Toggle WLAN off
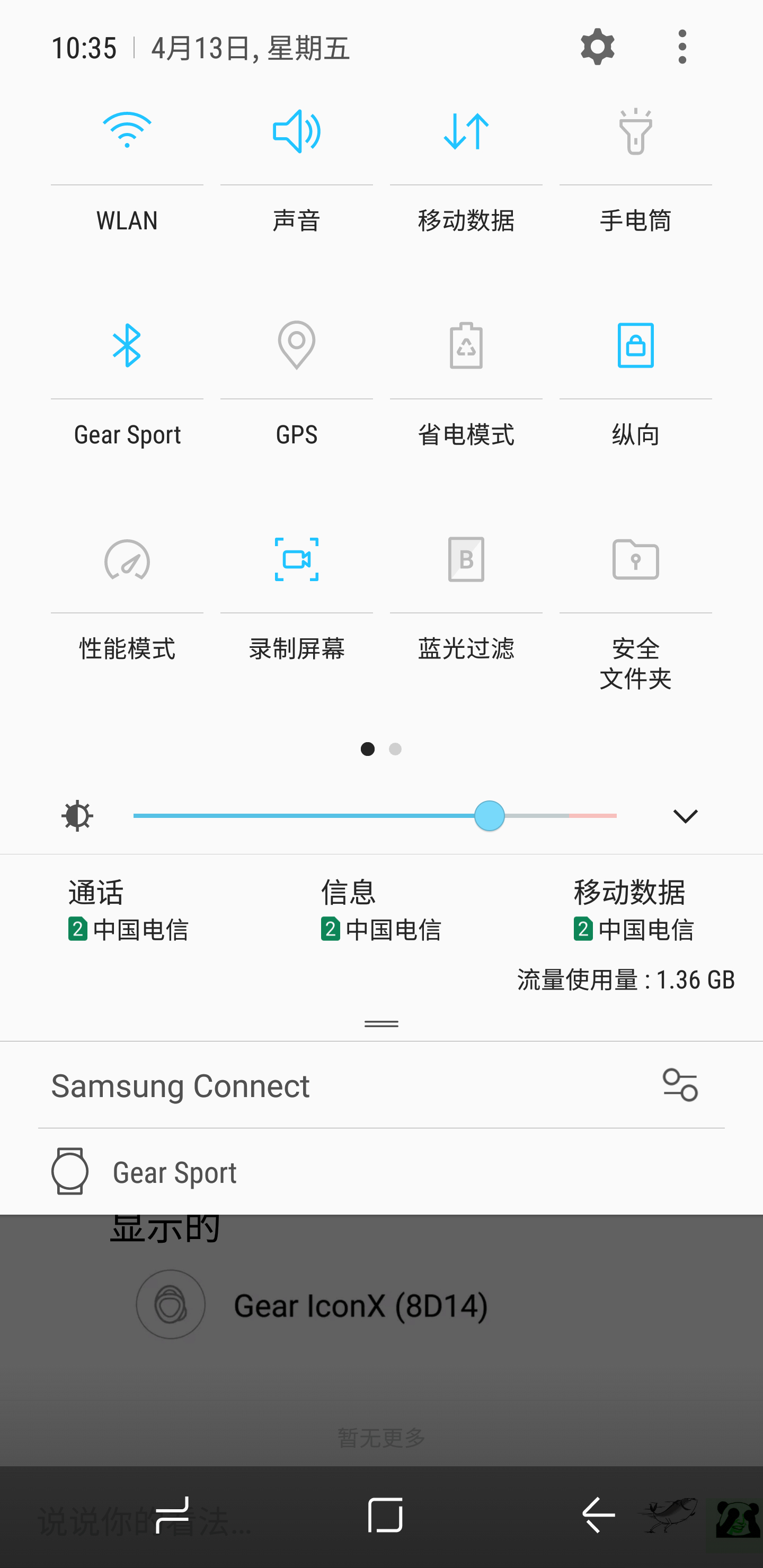763x1568 pixels. [x=127, y=131]
